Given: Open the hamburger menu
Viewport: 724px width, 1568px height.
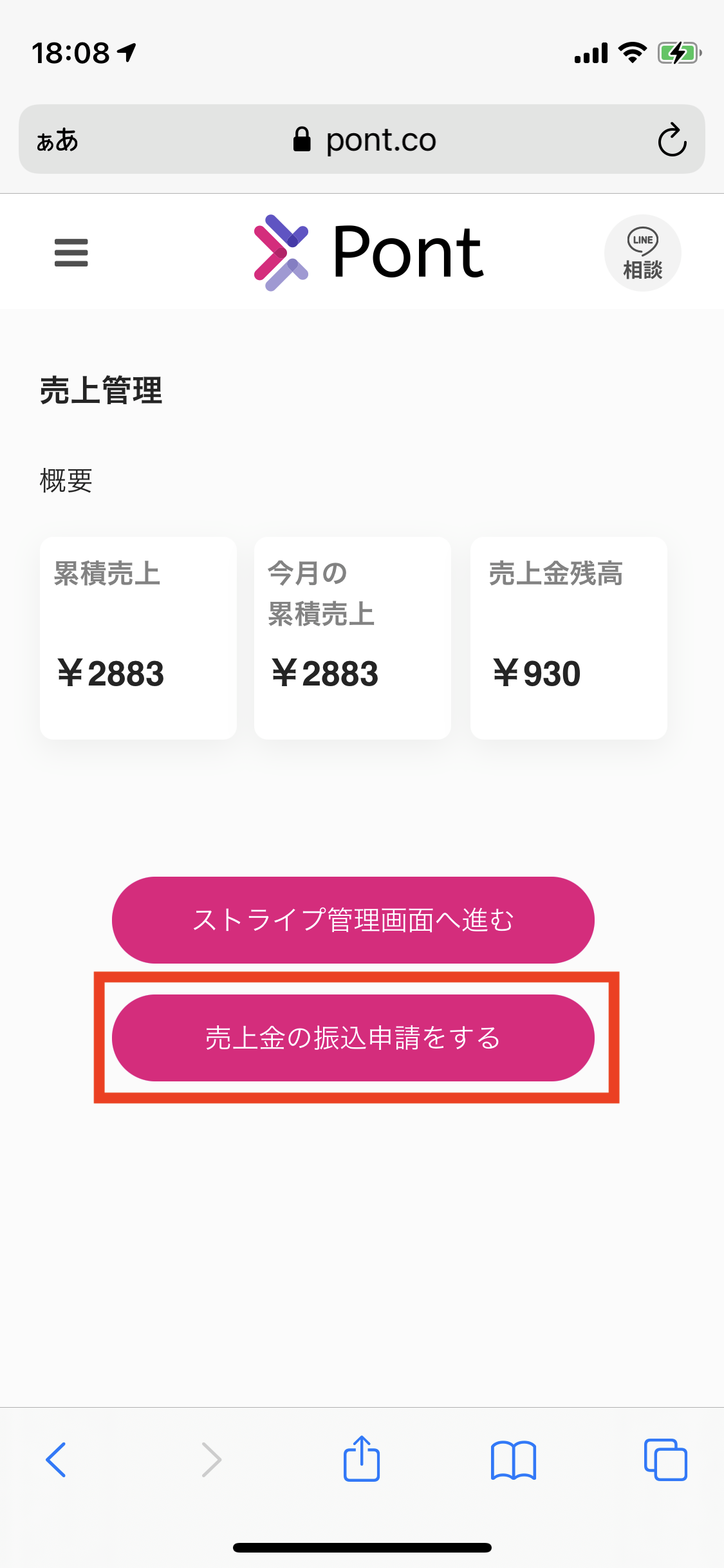Looking at the screenshot, I should coord(71,253).
